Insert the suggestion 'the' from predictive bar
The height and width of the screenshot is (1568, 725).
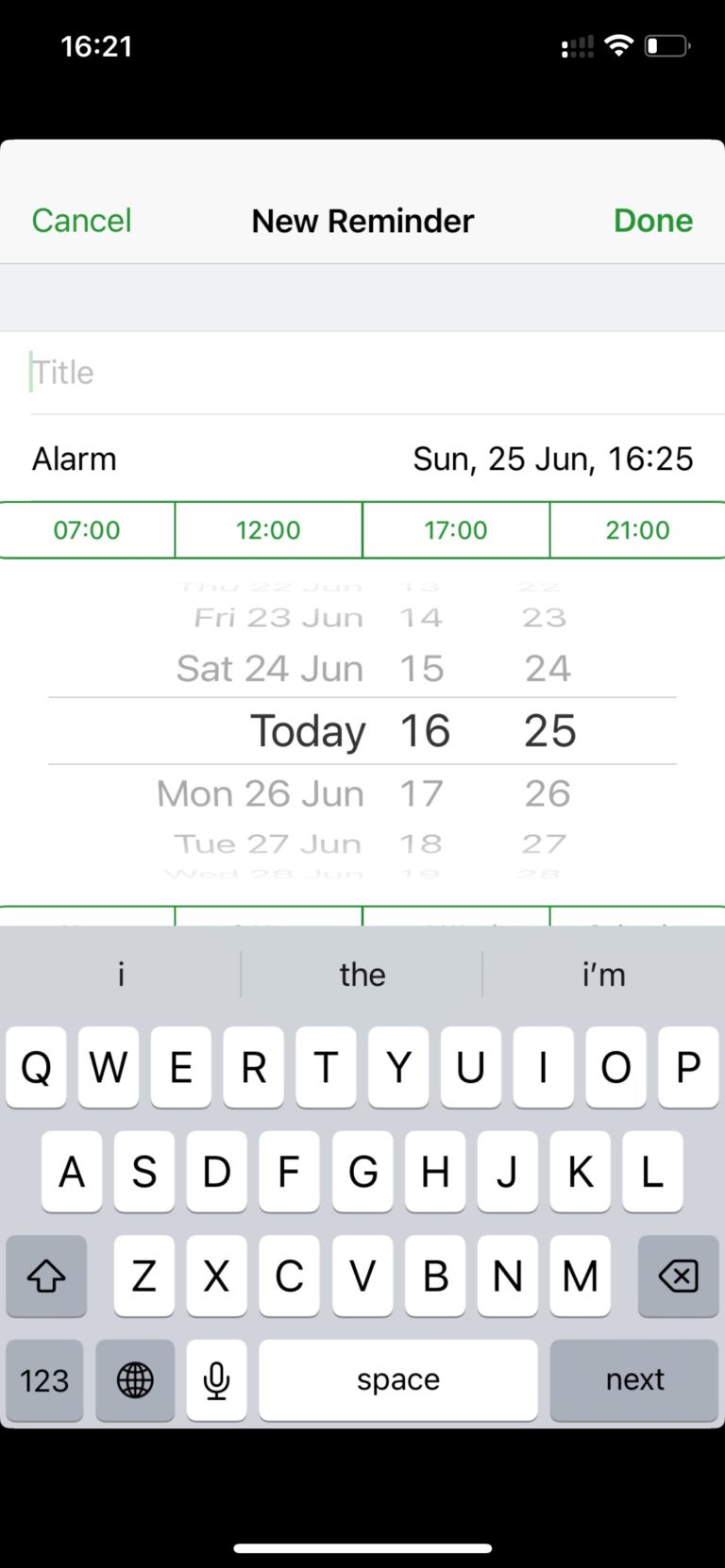pos(362,974)
